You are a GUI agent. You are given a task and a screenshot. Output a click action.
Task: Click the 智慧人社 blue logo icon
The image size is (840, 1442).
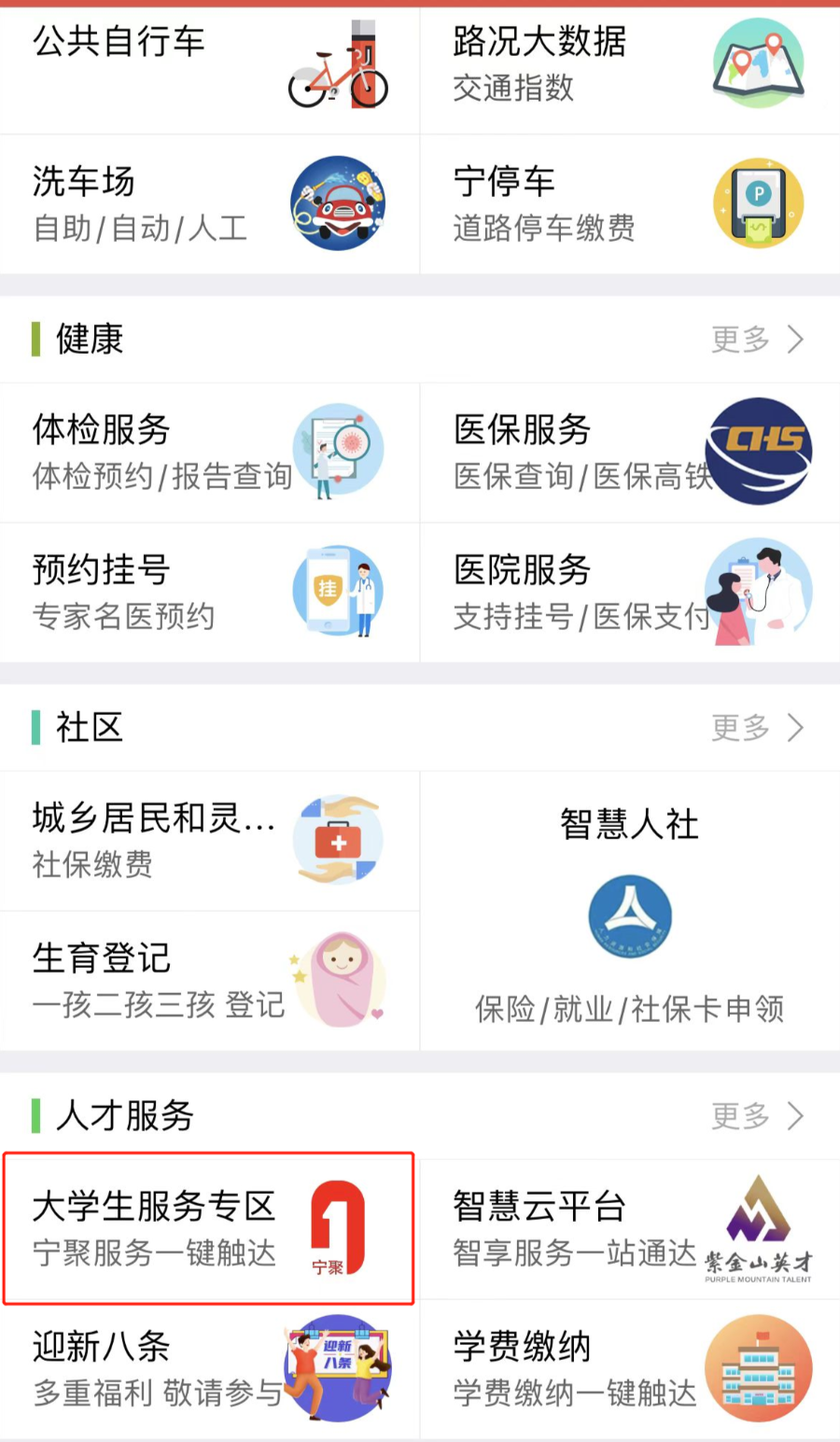point(631,915)
